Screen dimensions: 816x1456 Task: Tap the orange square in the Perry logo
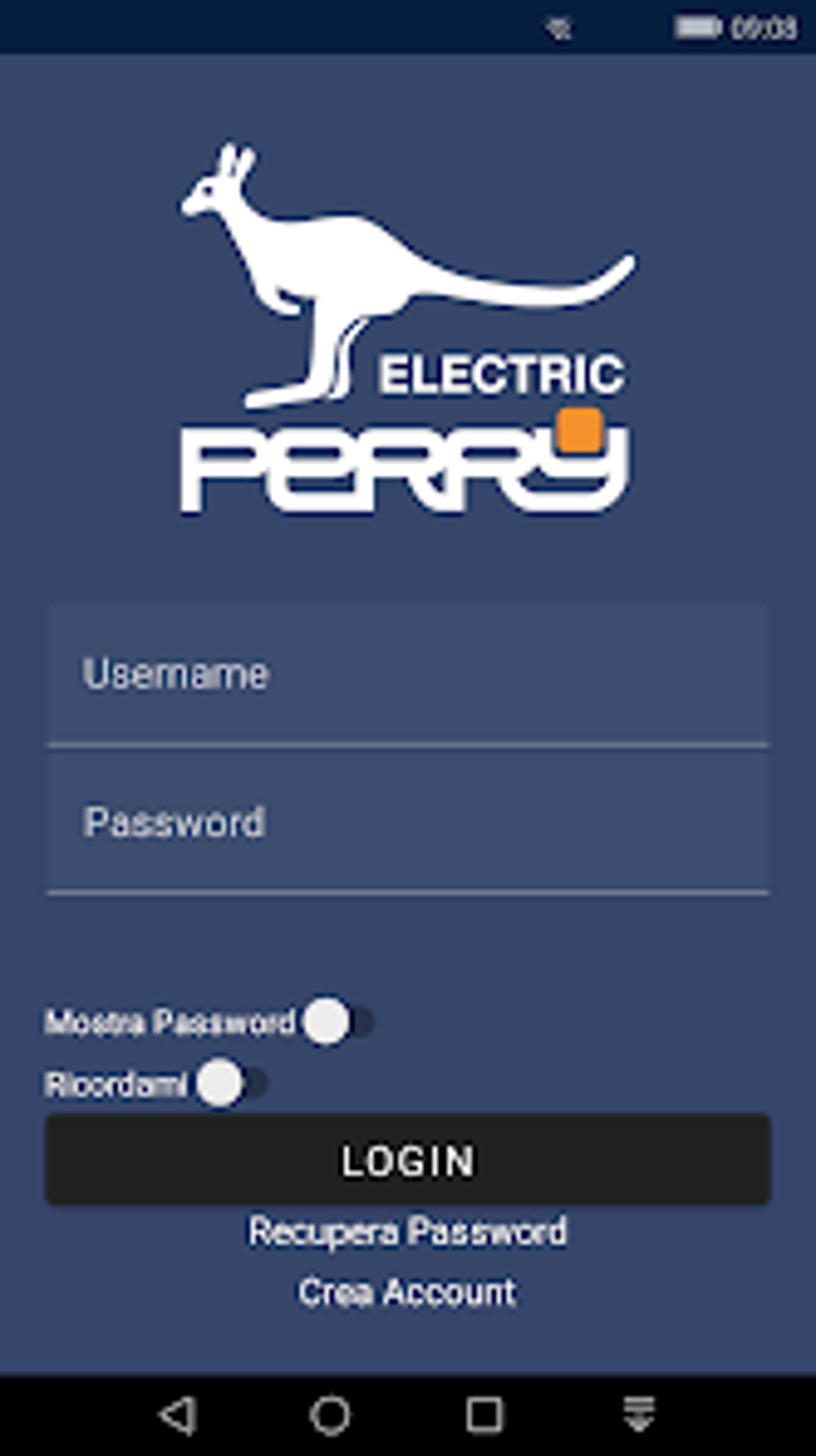tap(578, 432)
